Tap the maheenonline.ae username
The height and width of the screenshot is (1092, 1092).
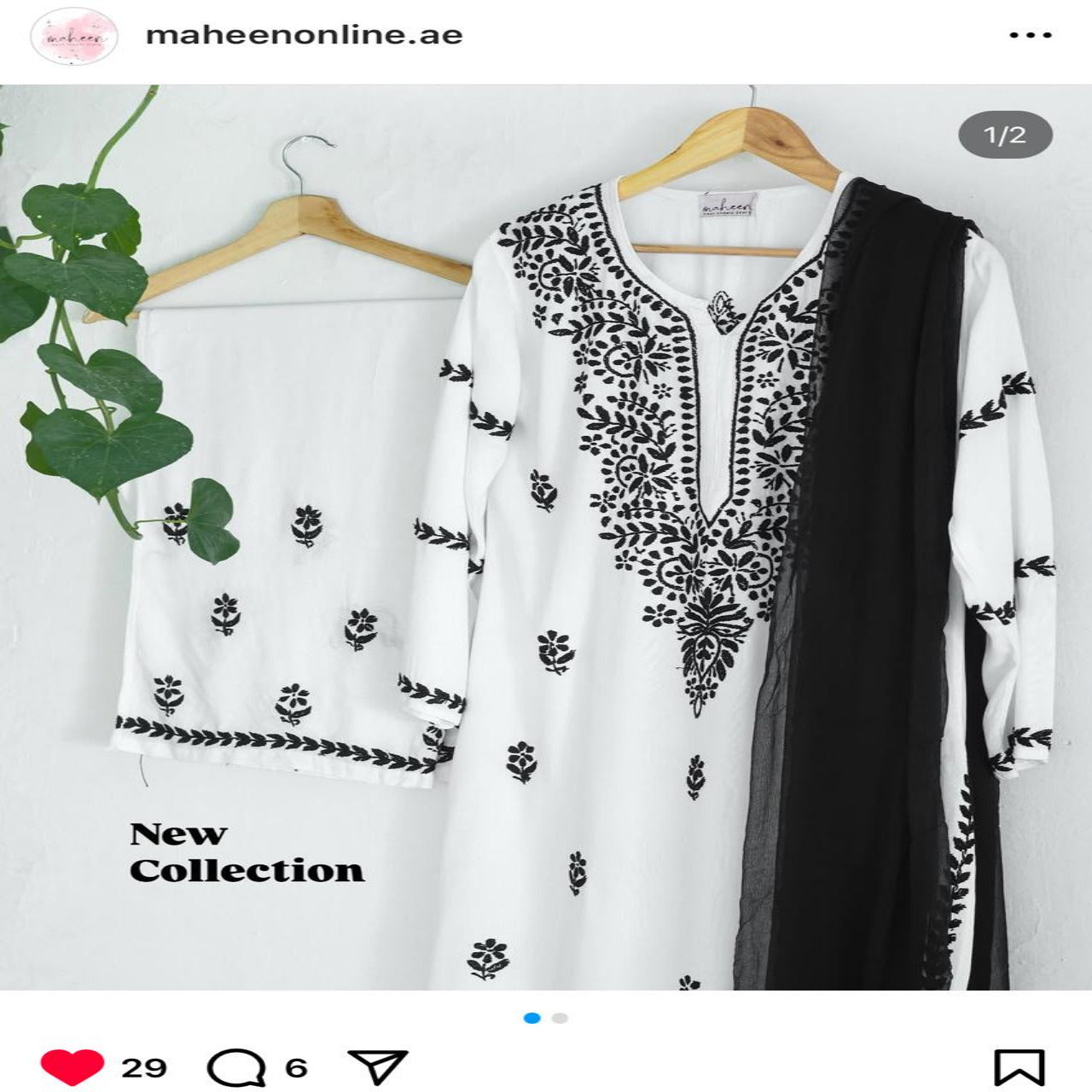point(304,36)
